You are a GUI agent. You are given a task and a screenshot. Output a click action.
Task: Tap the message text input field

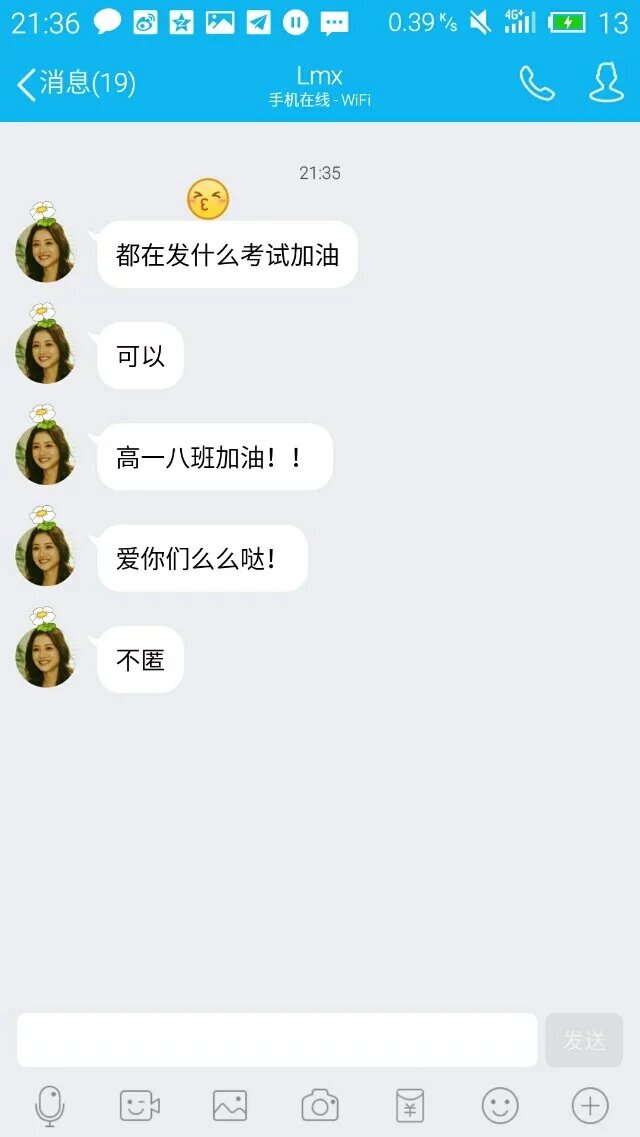click(277, 1040)
